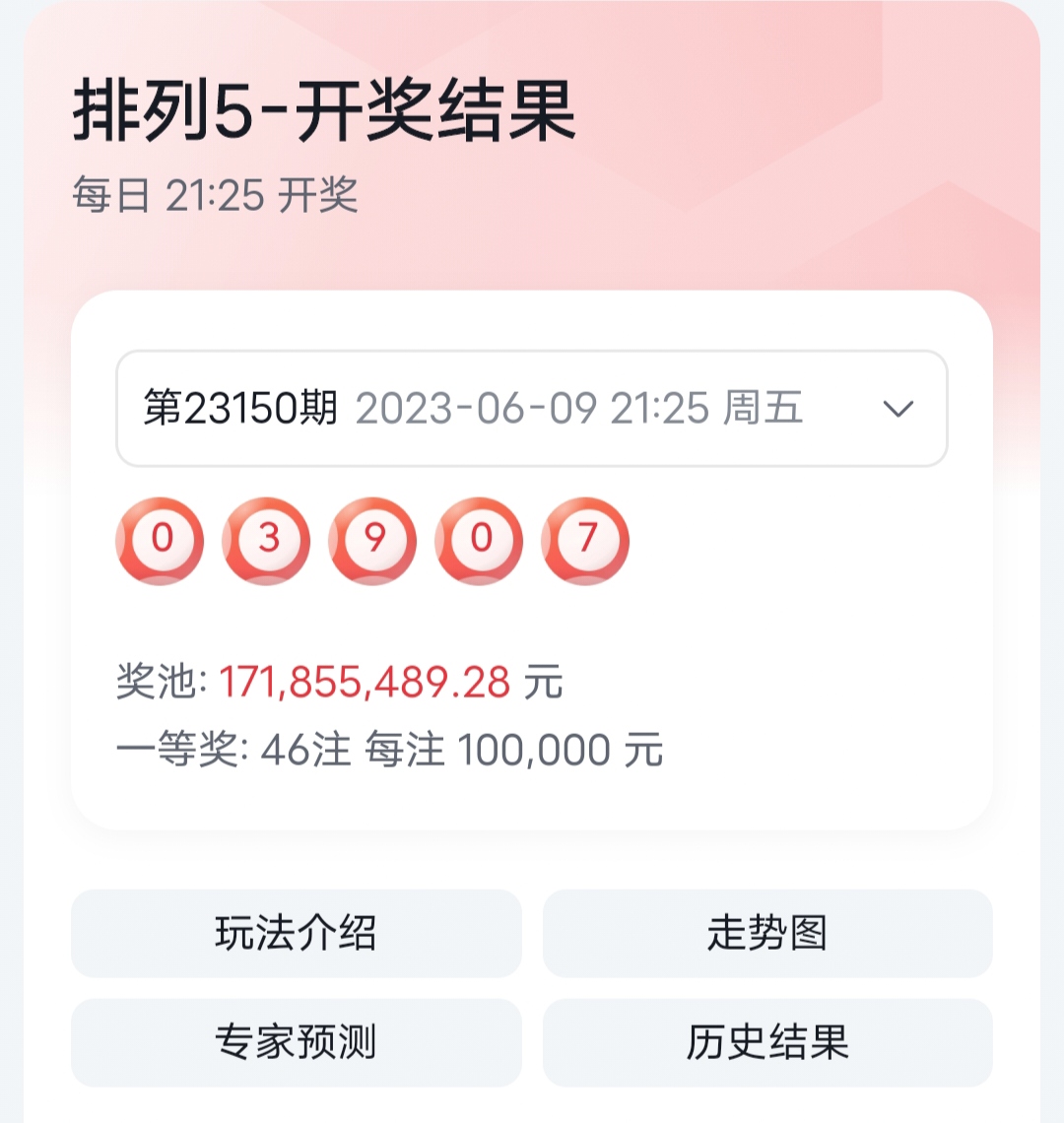Click the last ball showing 7
Screen dimensions: 1064x1123
pyautogui.click(x=585, y=542)
